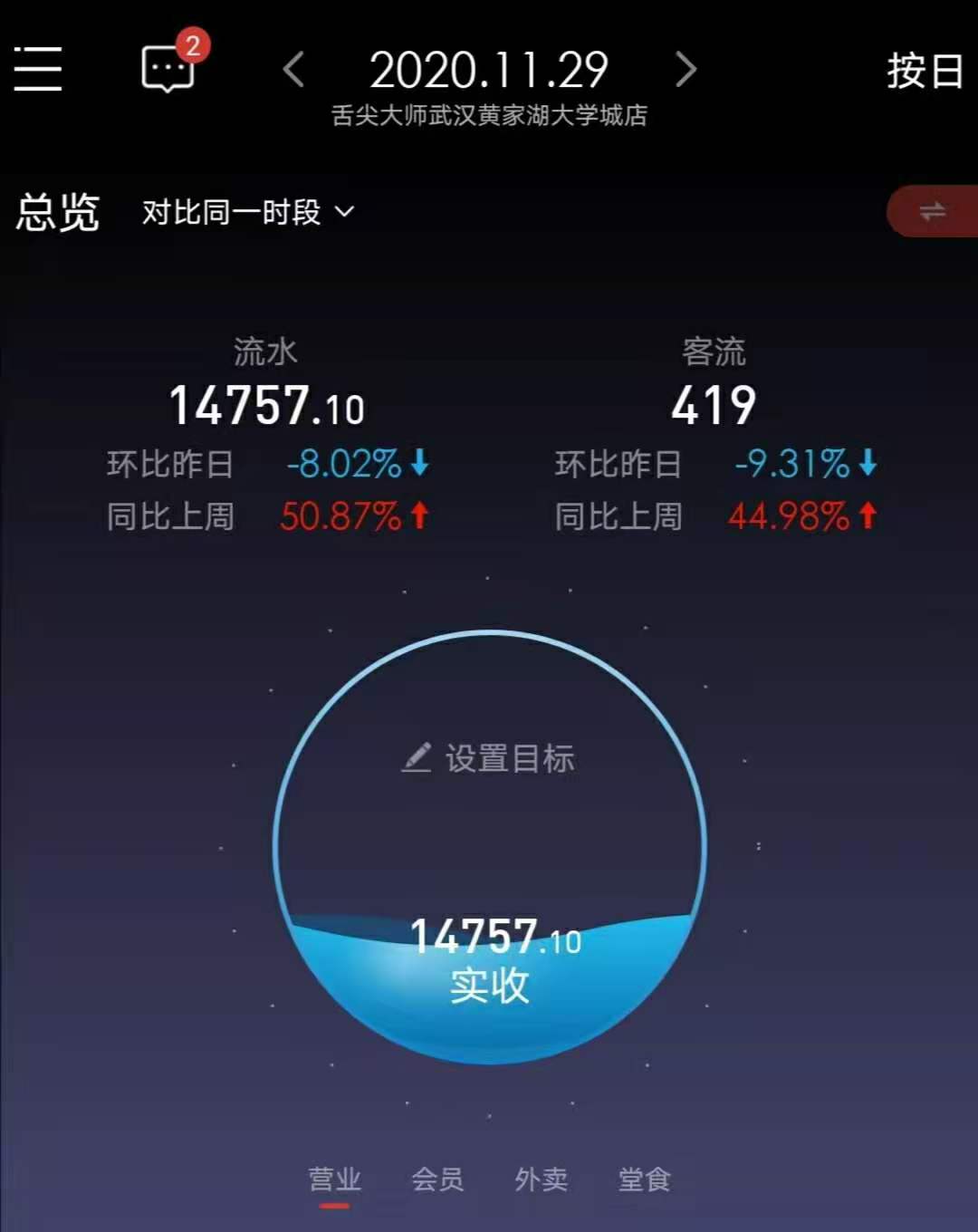The width and height of the screenshot is (978, 1232).
Task: Click the blue down arrow beside -9.31%
Action: coord(867,464)
